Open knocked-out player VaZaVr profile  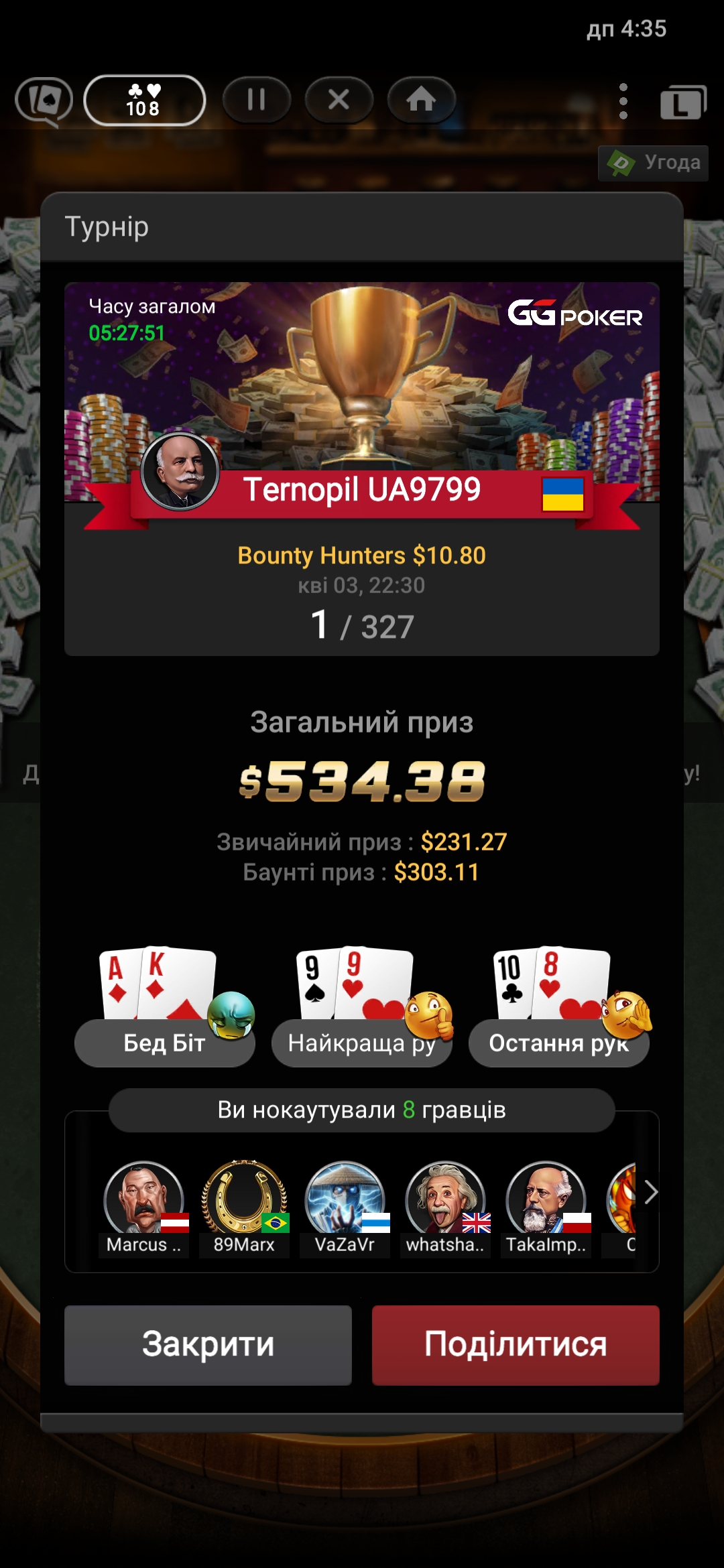[x=345, y=1201]
